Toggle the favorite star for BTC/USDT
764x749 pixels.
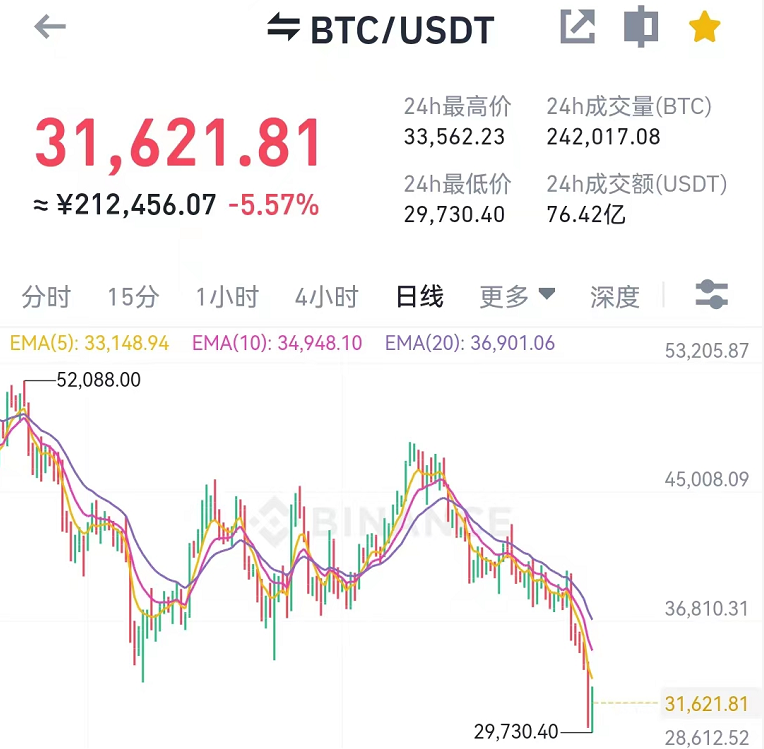click(704, 27)
